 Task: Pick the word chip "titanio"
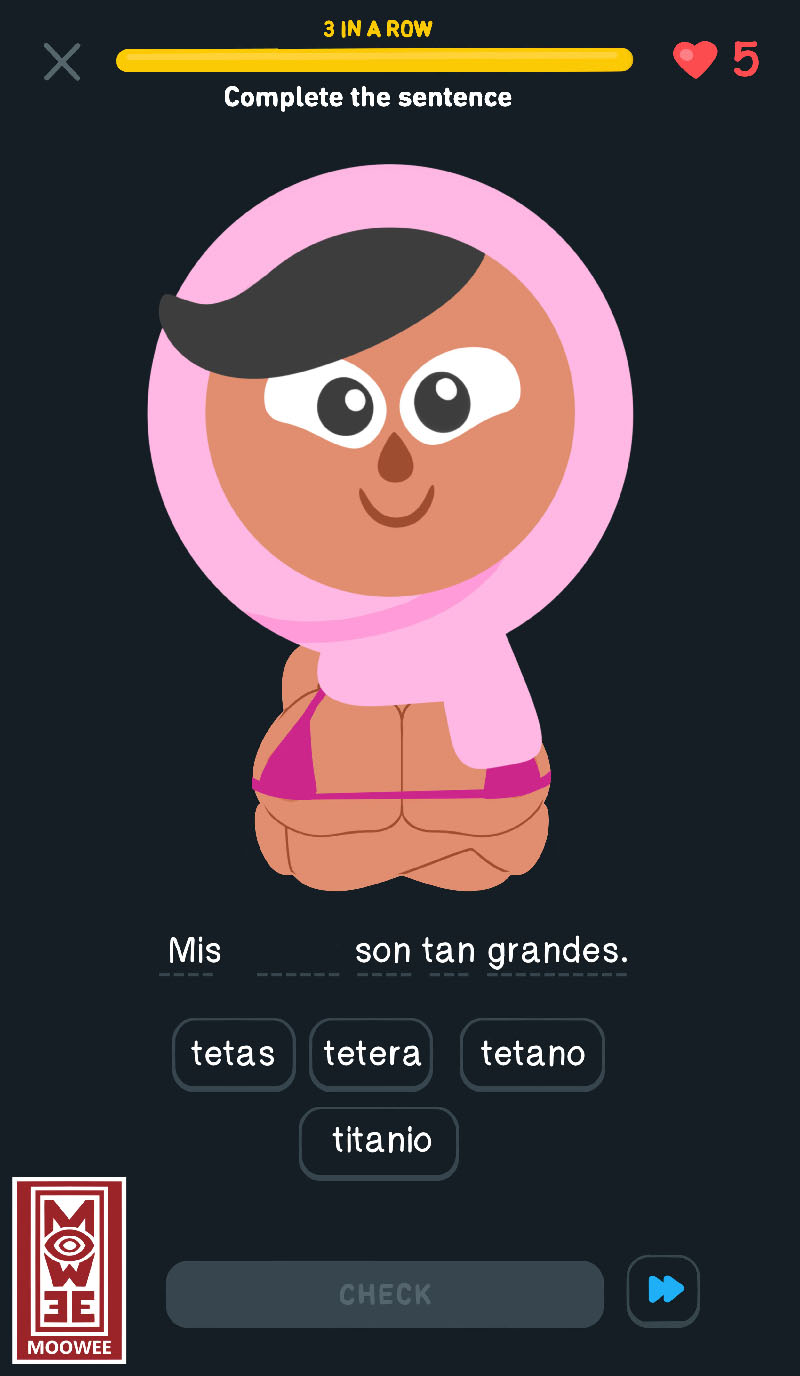coord(379,1143)
